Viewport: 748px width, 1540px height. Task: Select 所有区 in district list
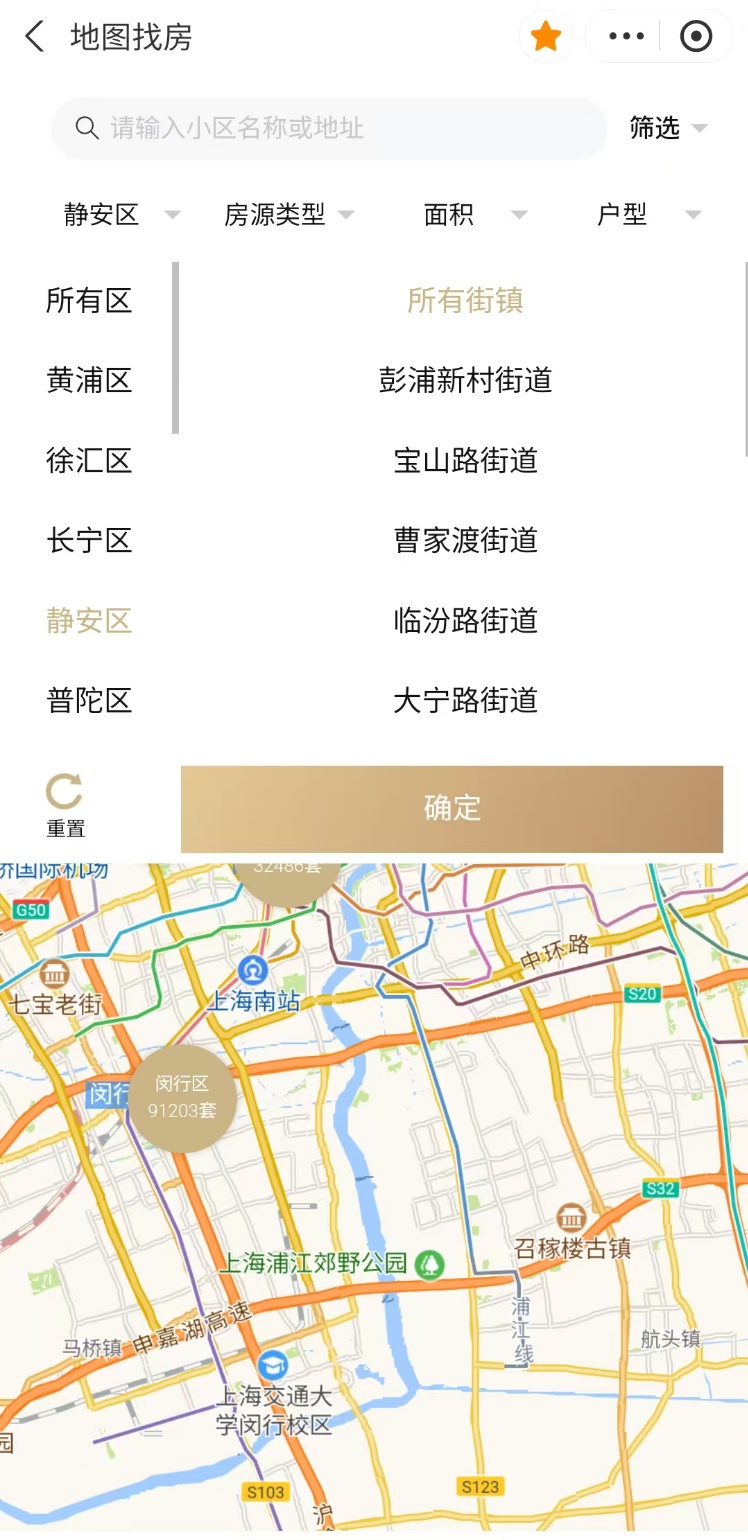pyautogui.click(x=89, y=300)
